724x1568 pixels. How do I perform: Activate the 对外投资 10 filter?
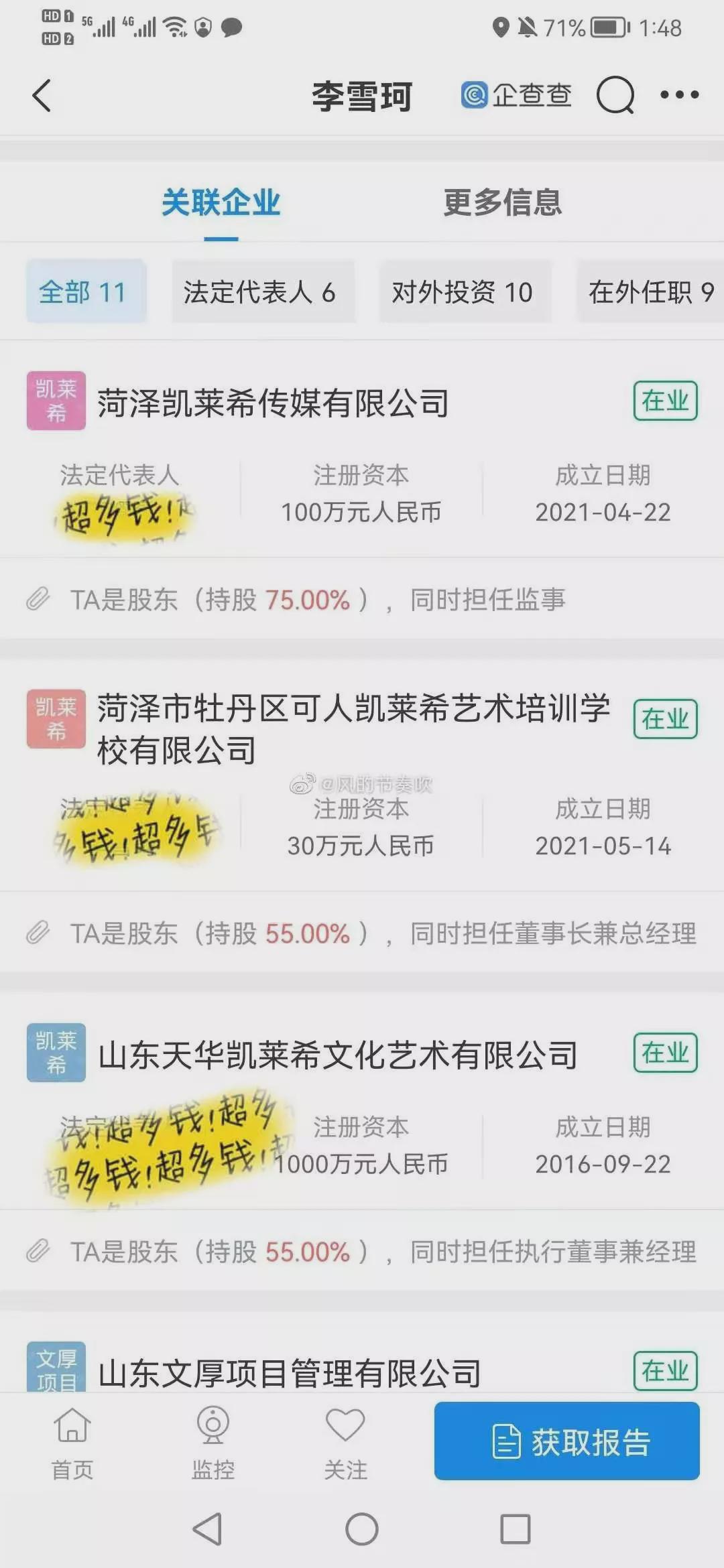tap(466, 292)
